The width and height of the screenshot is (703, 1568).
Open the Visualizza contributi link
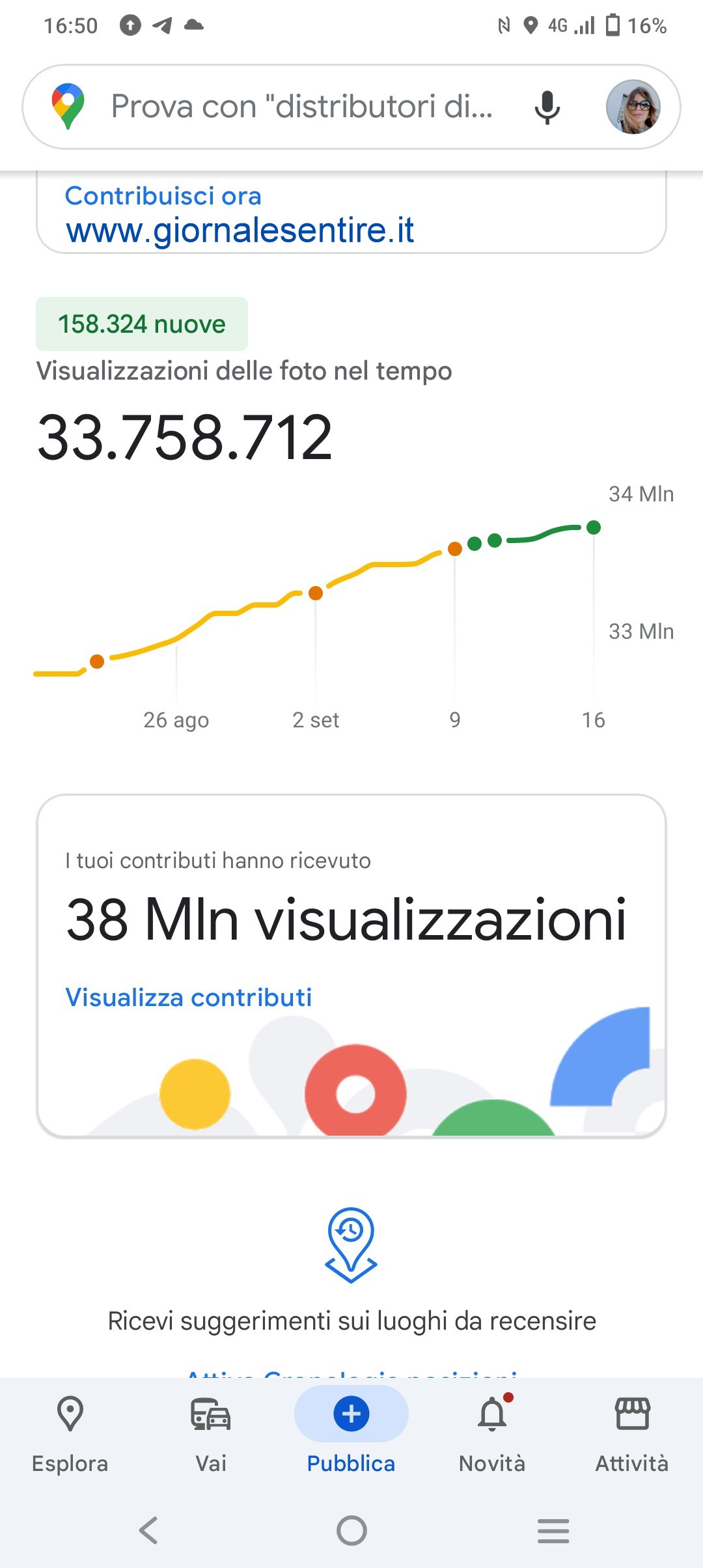coord(189,998)
